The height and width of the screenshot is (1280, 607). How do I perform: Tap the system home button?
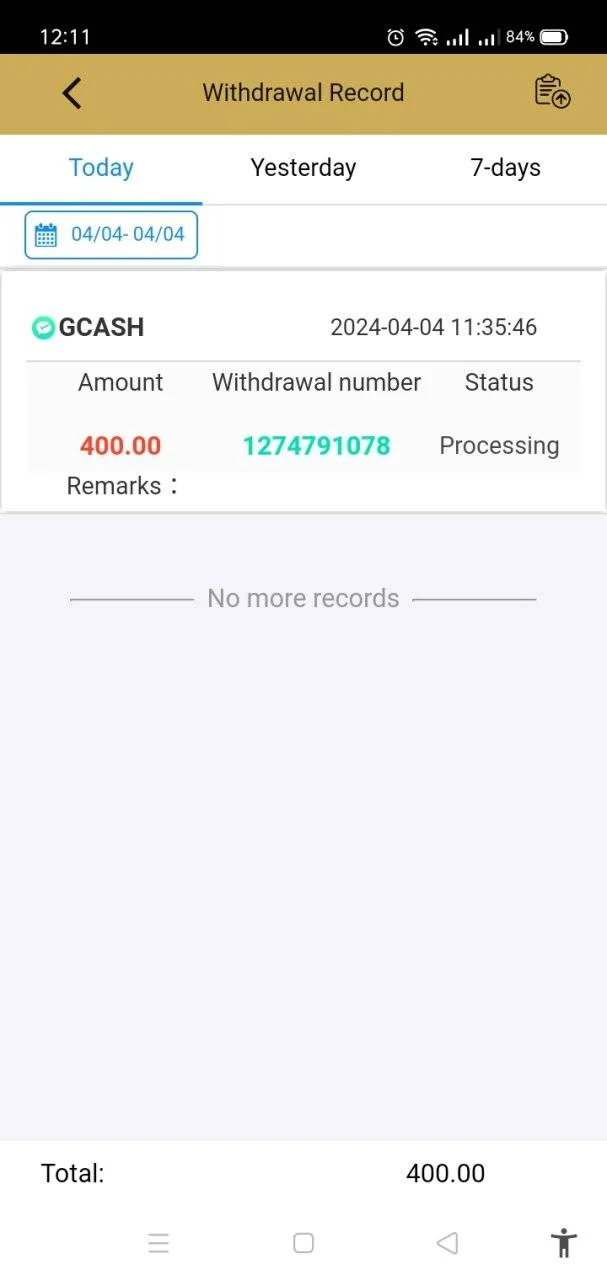[303, 1243]
